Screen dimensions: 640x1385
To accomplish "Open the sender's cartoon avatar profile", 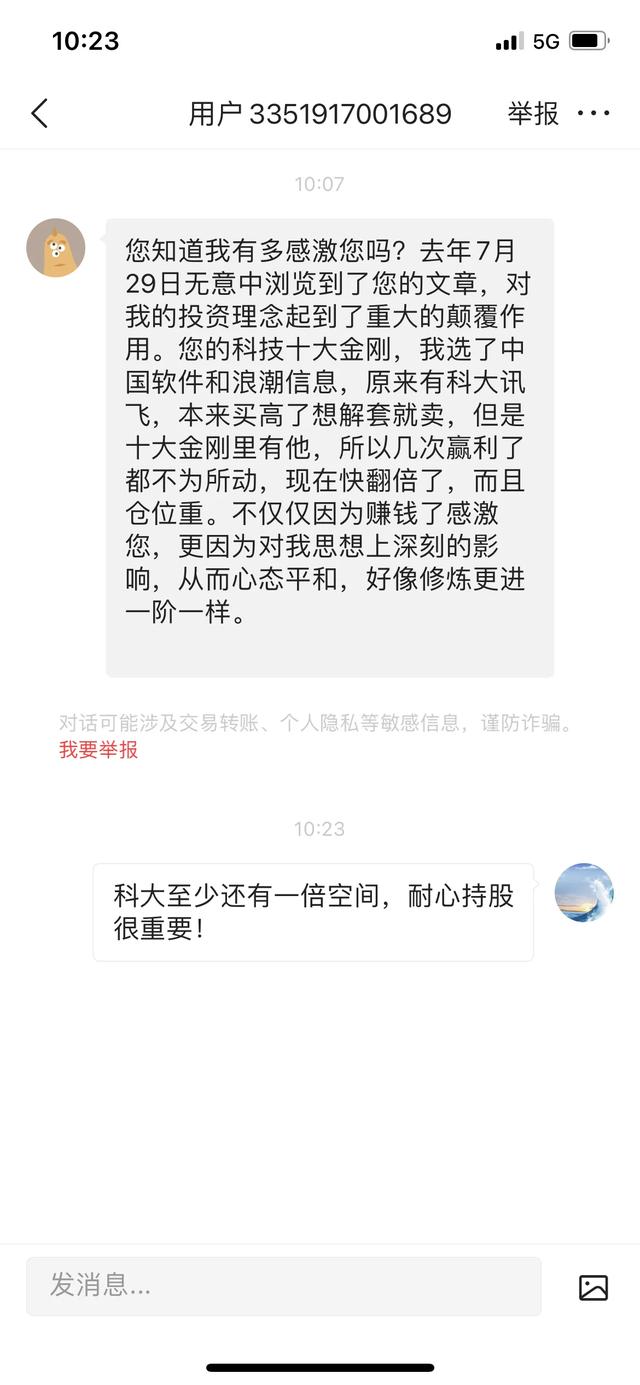I will [56, 248].
